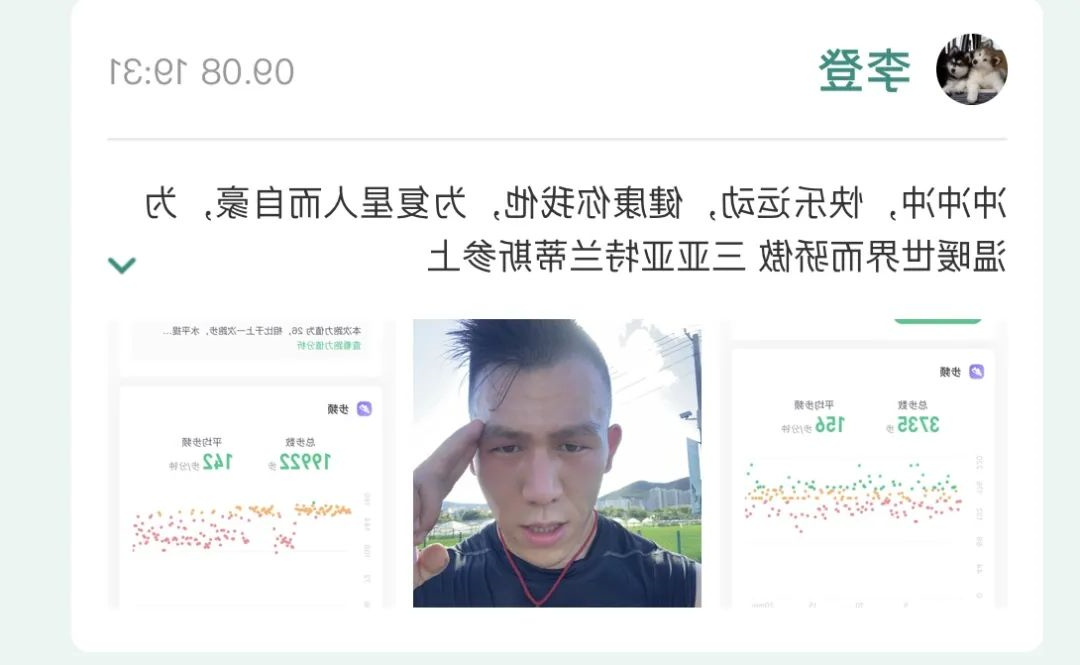The height and width of the screenshot is (665, 1080).
Task: Open the step chart image showing 19922
Action: [x=250, y=463]
